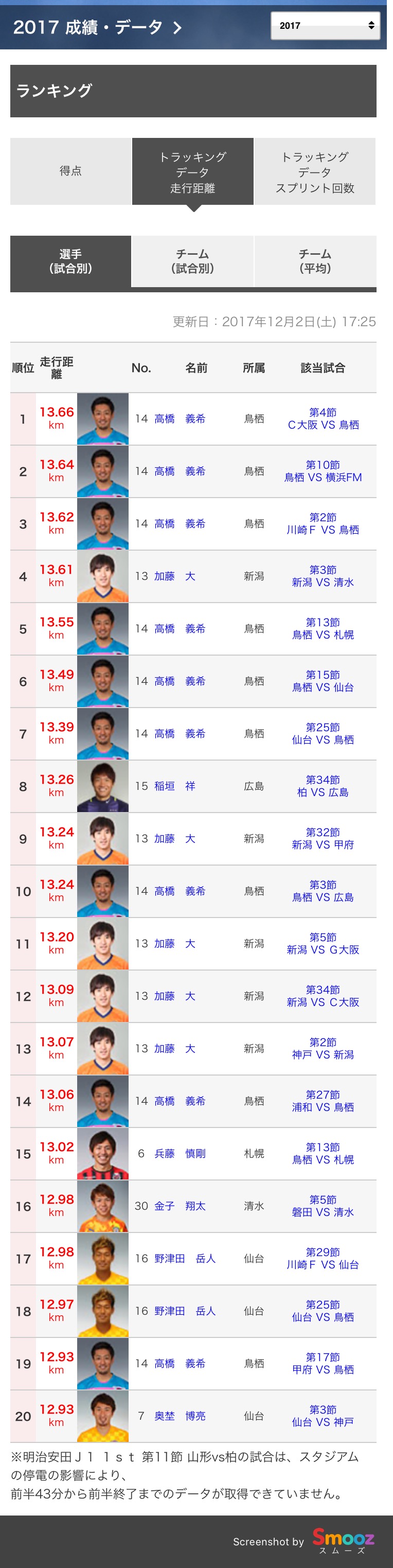The image size is (393, 1568).
Task: Open the 第29節 川崎F VS 仙台 match
Action: (323, 1258)
